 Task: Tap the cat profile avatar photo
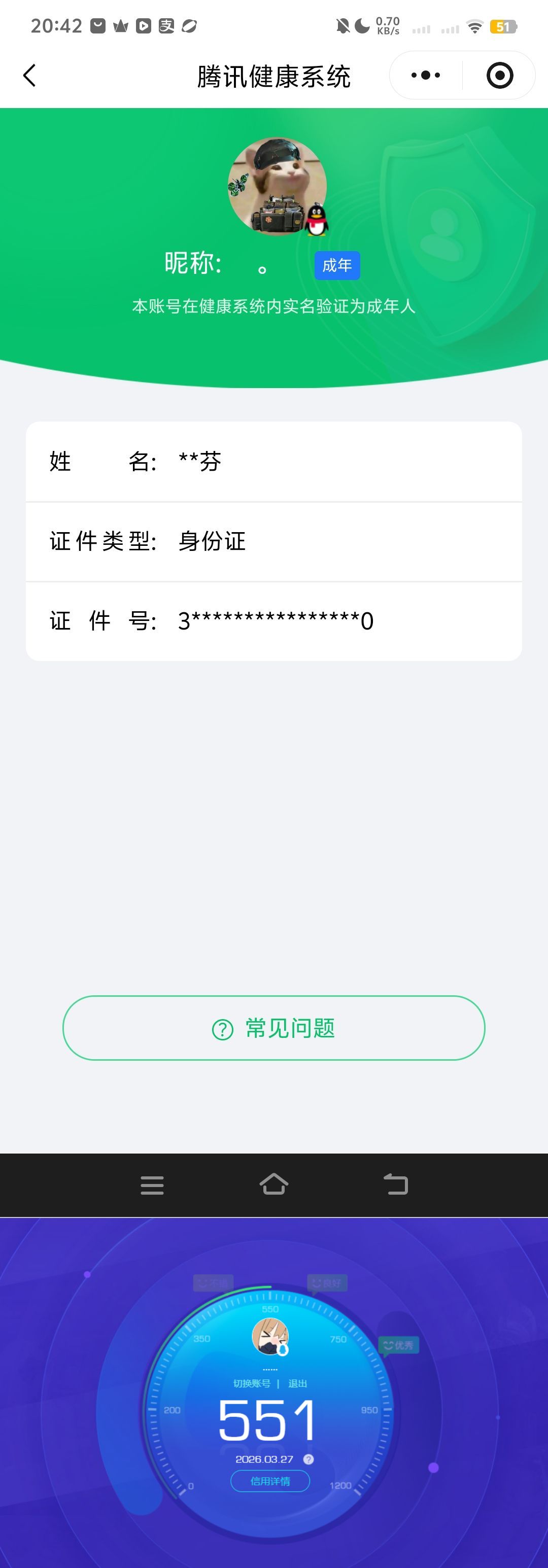click(x=274, y=186)
